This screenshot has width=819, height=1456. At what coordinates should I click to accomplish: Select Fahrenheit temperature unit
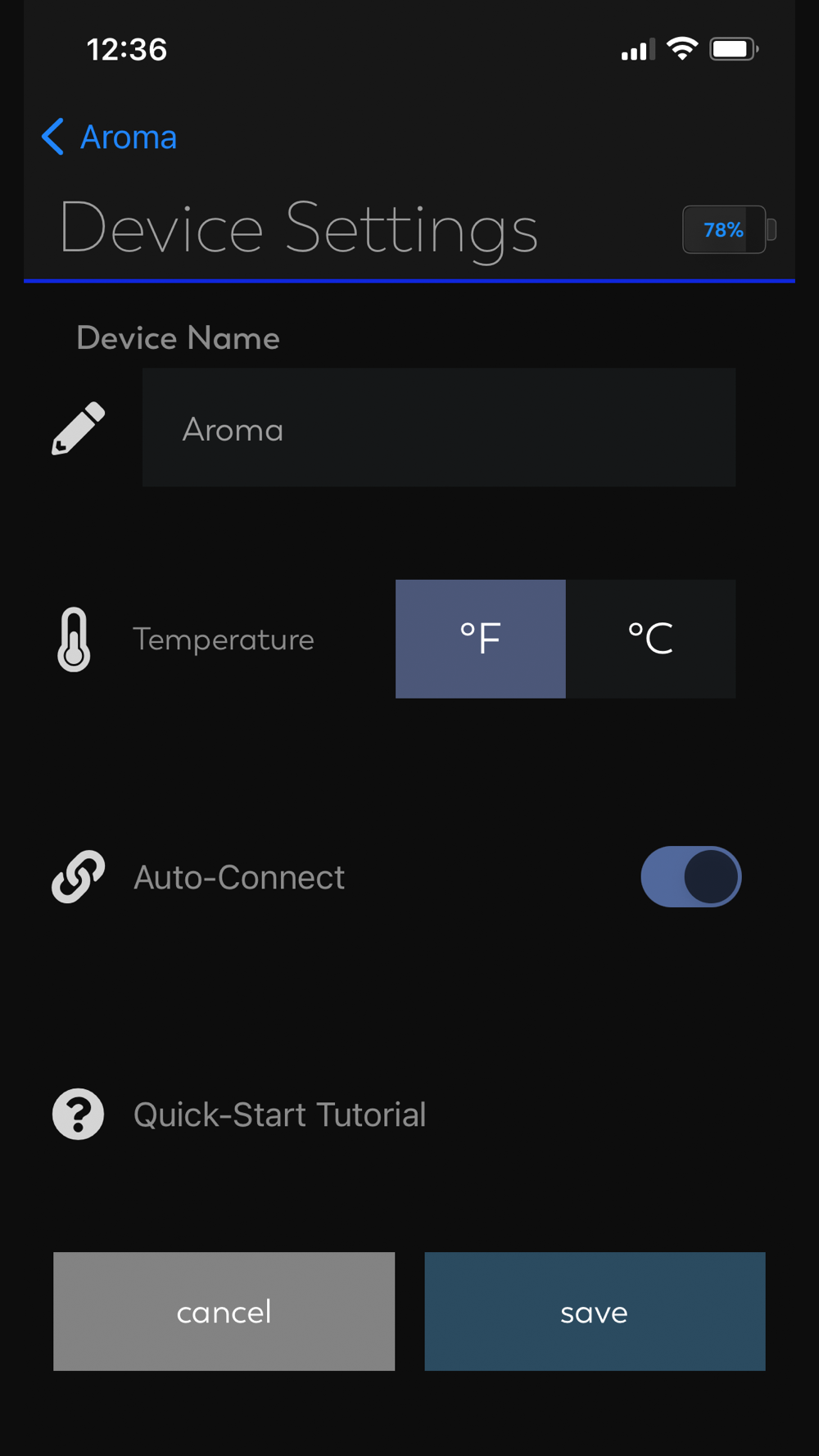481,639
